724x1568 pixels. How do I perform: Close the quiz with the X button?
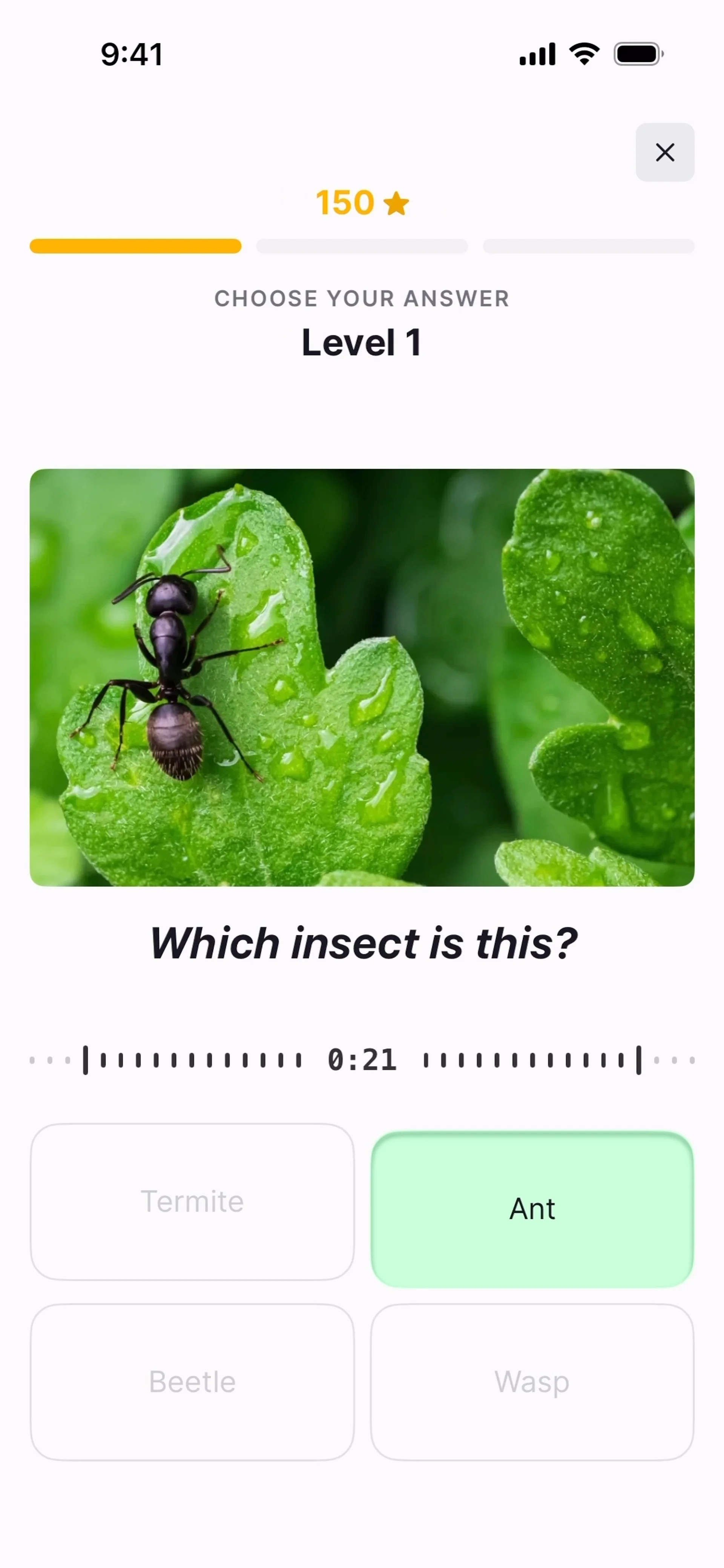click(664, 152)
